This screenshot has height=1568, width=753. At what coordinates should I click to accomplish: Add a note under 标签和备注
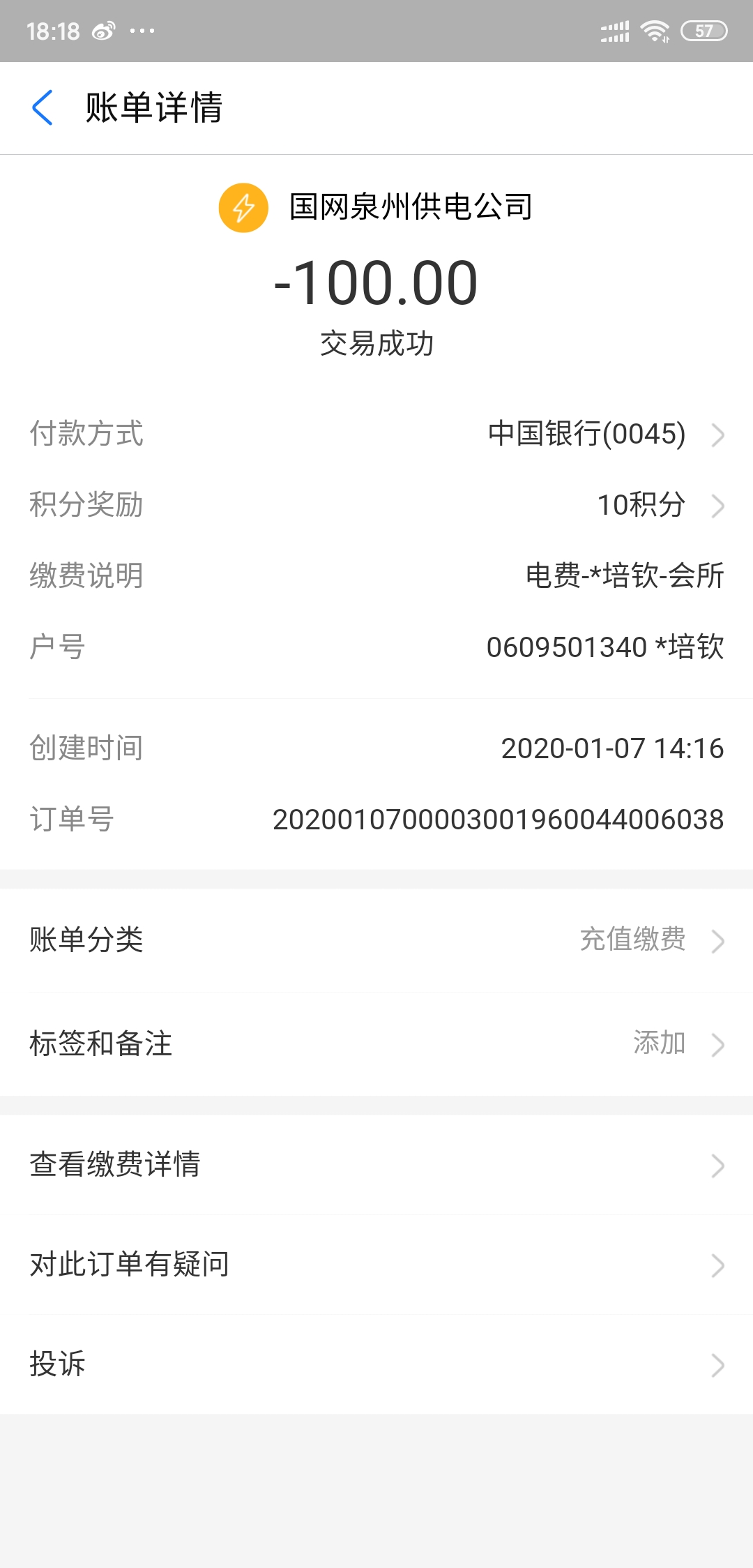(376, 1043)
